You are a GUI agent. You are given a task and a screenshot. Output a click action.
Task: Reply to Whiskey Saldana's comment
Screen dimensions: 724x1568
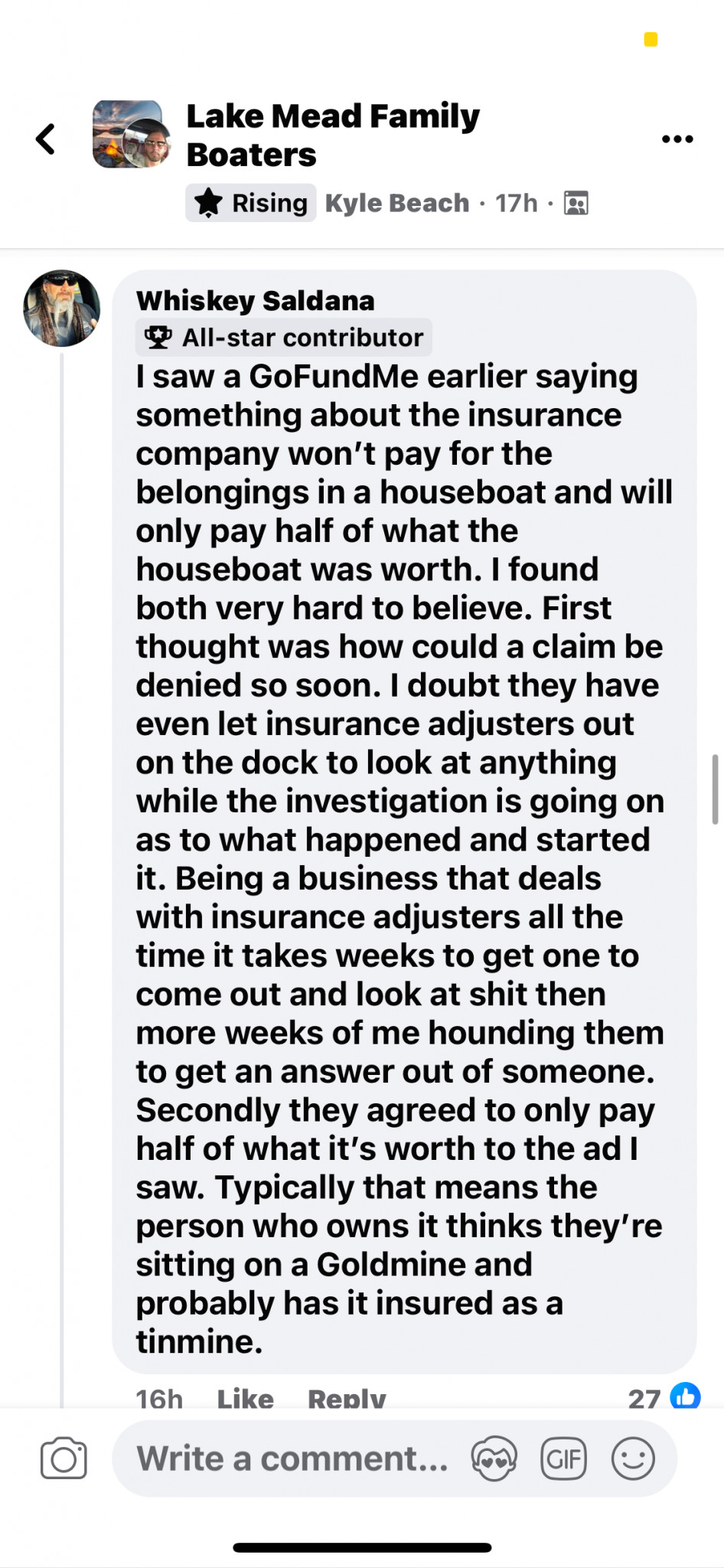pos(347,1399)
